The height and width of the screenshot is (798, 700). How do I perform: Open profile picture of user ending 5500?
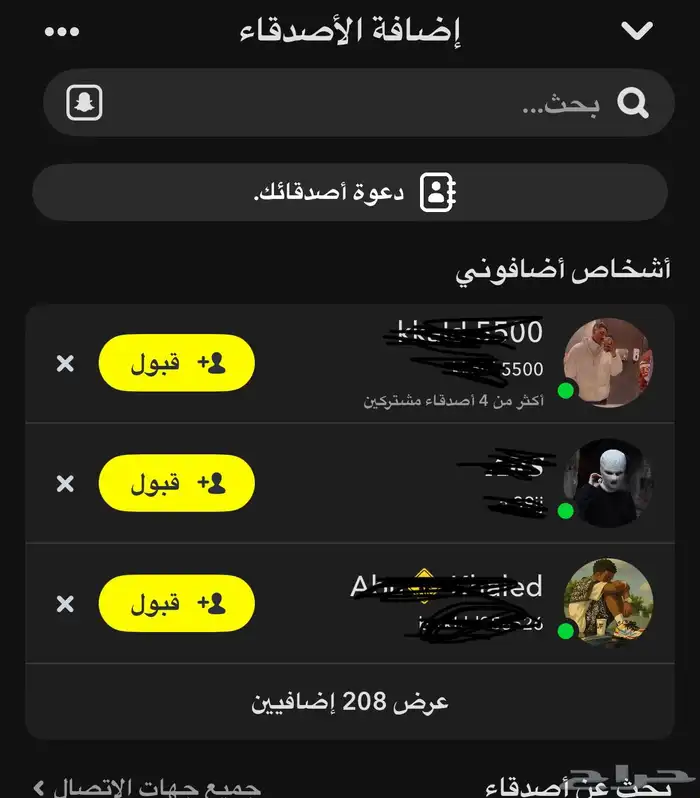[x=608, y=362]
